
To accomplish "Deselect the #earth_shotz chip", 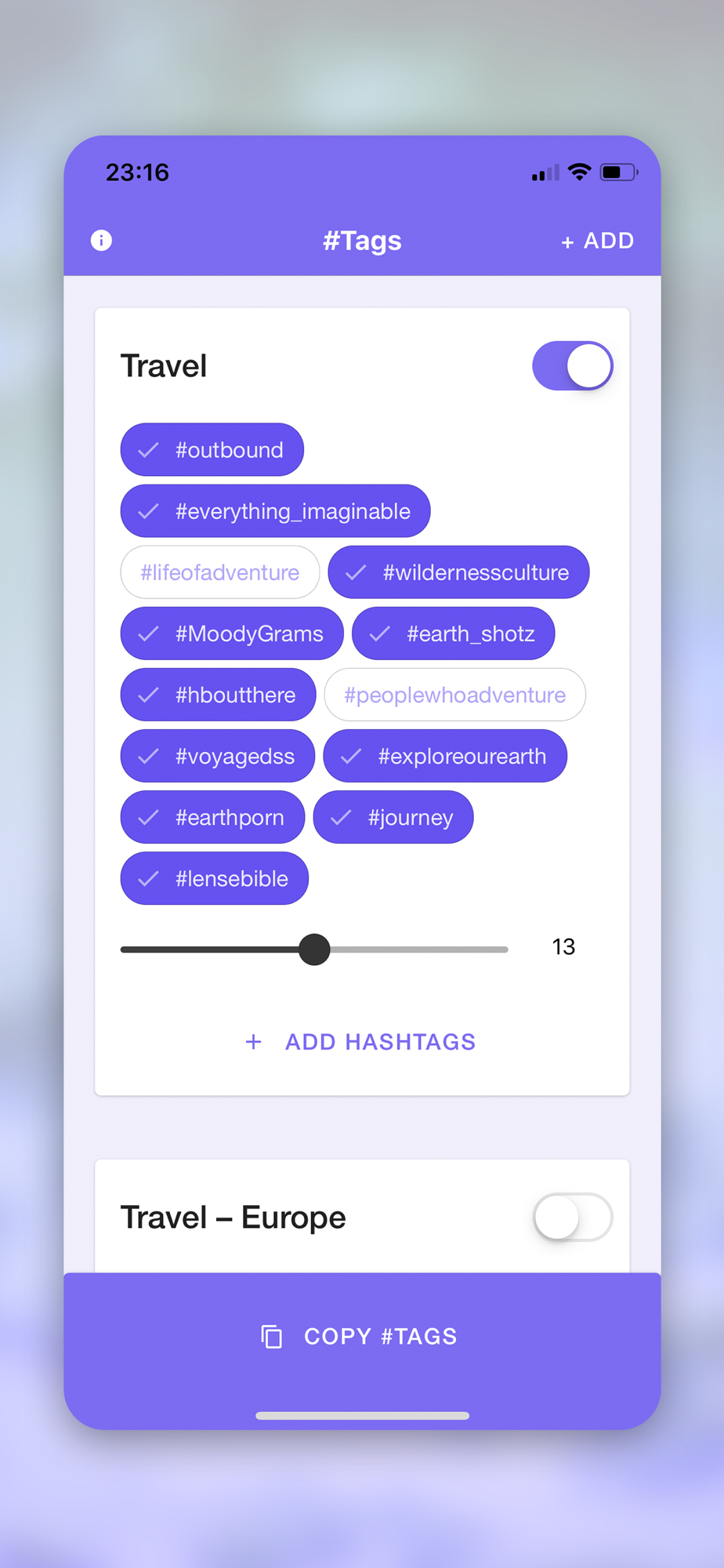I will point(453,633).
